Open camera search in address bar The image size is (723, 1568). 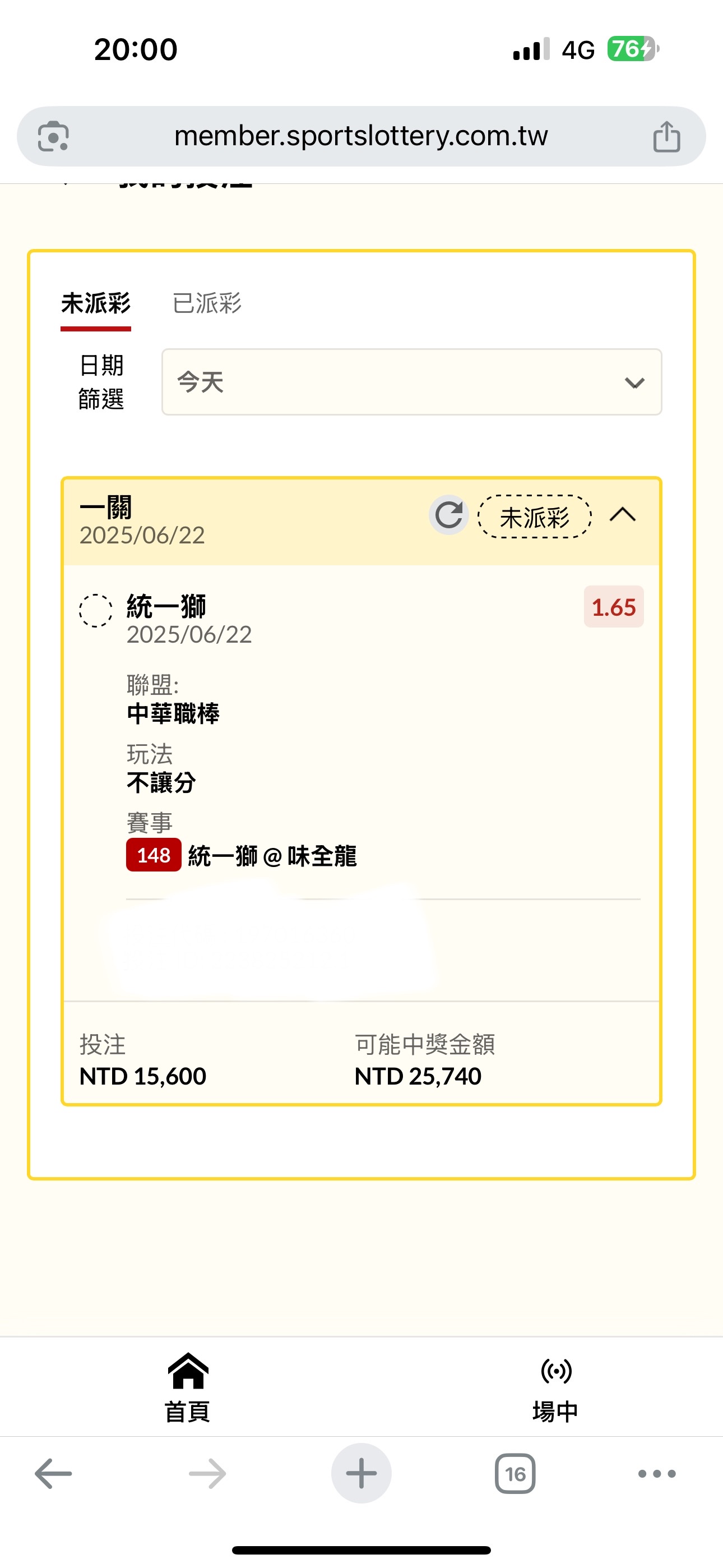pos(54,136)
